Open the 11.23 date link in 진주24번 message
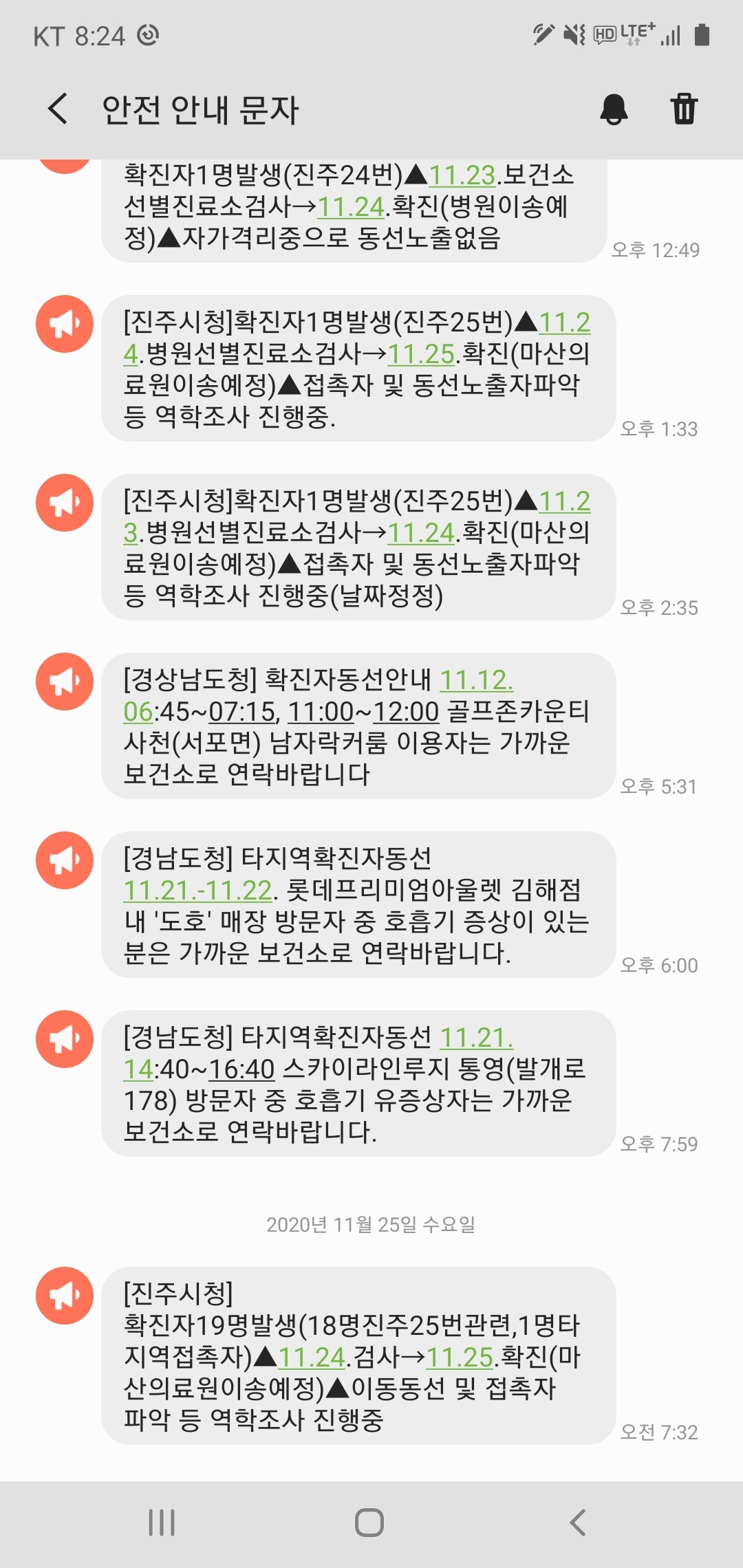This screenshot has height=1568, width=743. (x=462, y=176)
